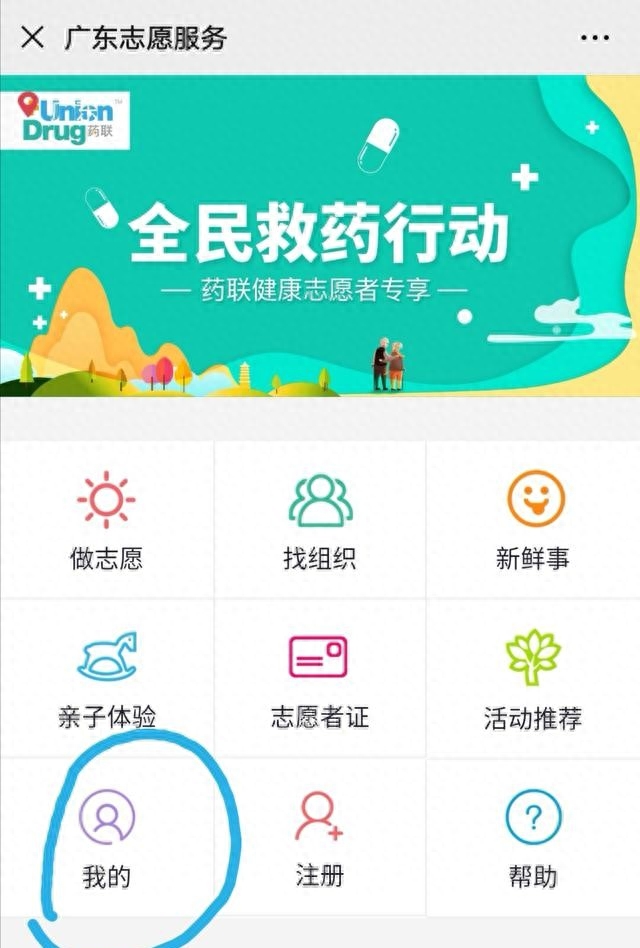Open 亲子体验 section
This screenshot has height=948, width=640.
pos(106,678)
